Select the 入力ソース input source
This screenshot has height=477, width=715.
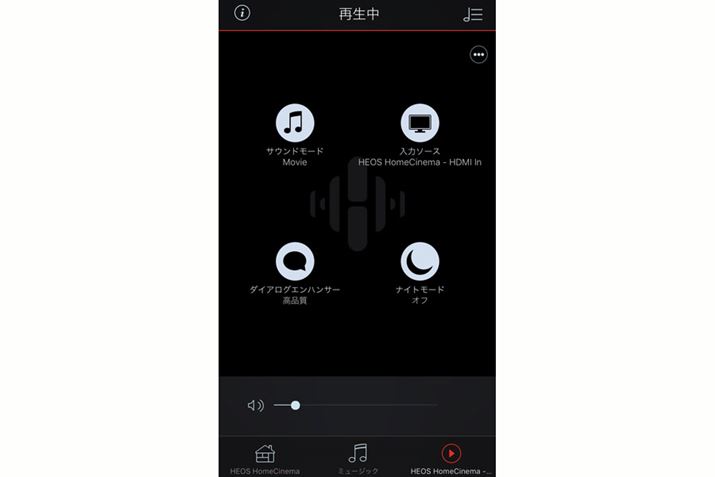(x=420, y=123)
